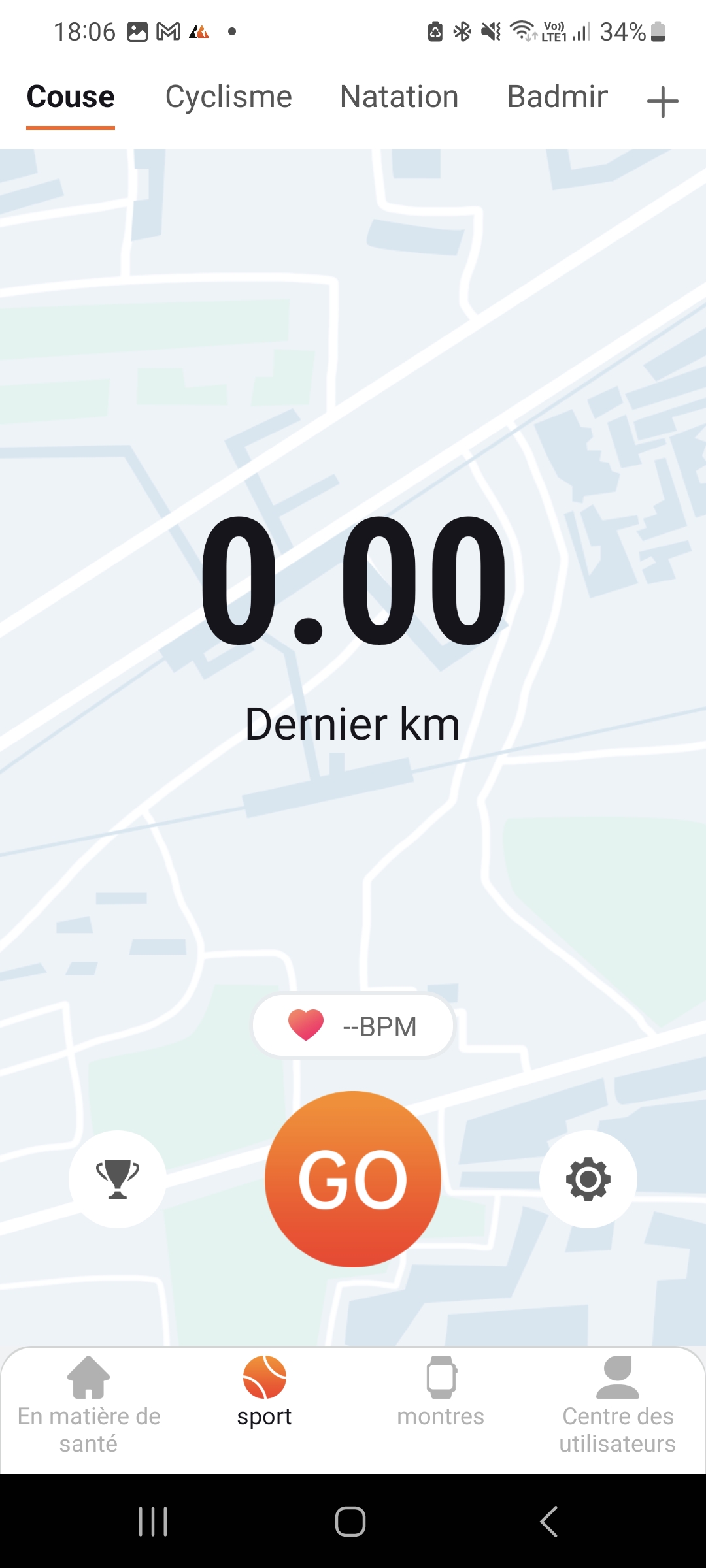This screenshot has width=706, height=1568.
Task: Open the trophy achievements icon
Action: (118, 1179)
